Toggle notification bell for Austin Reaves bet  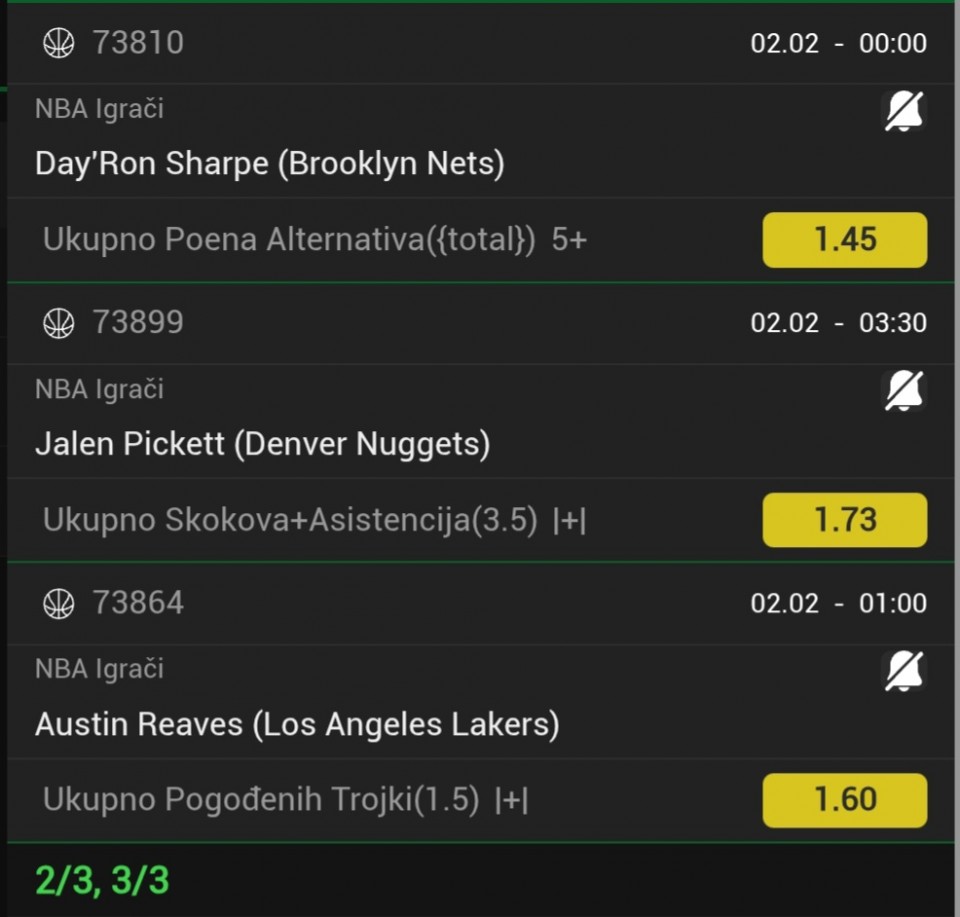click(x=904, y=671)
